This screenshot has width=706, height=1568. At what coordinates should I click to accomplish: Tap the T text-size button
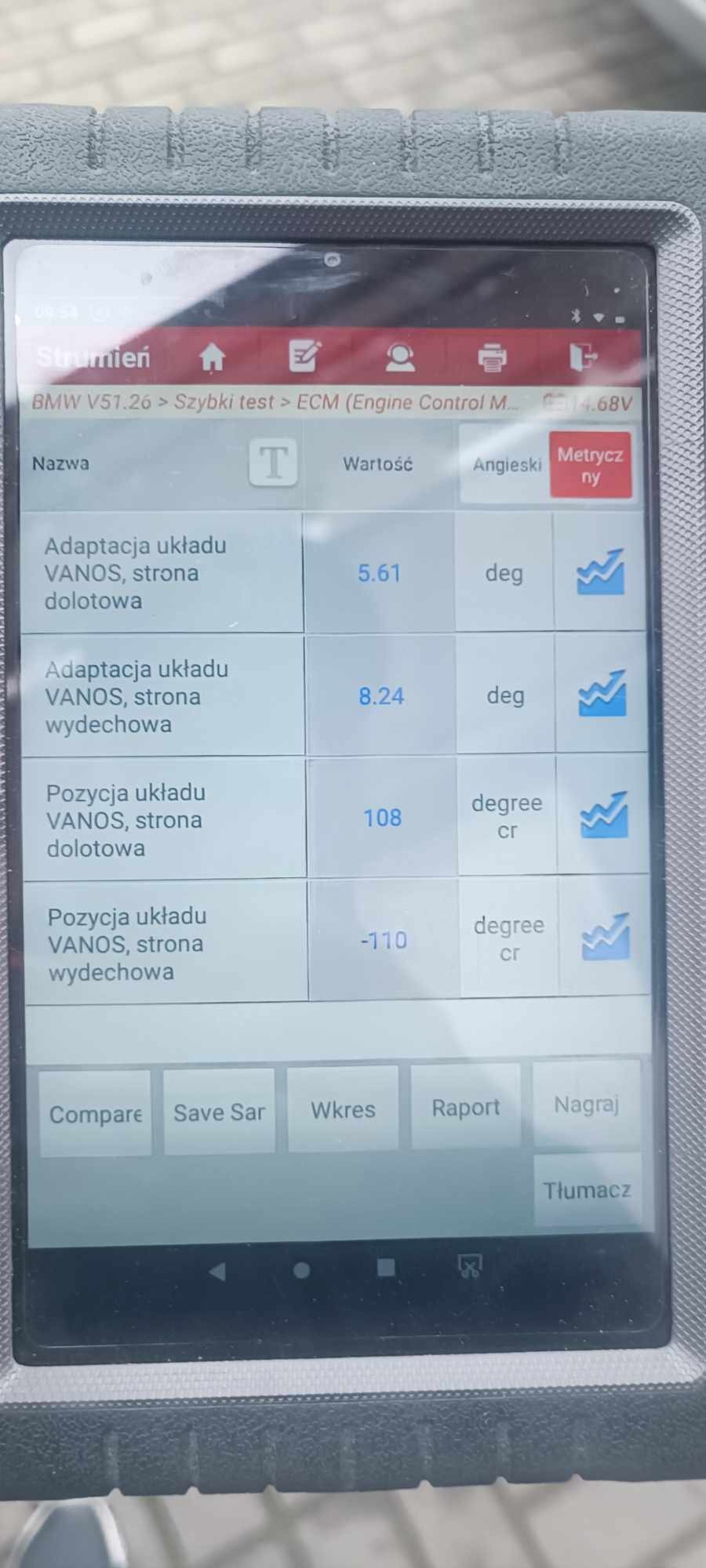click(x=273, y=463)
